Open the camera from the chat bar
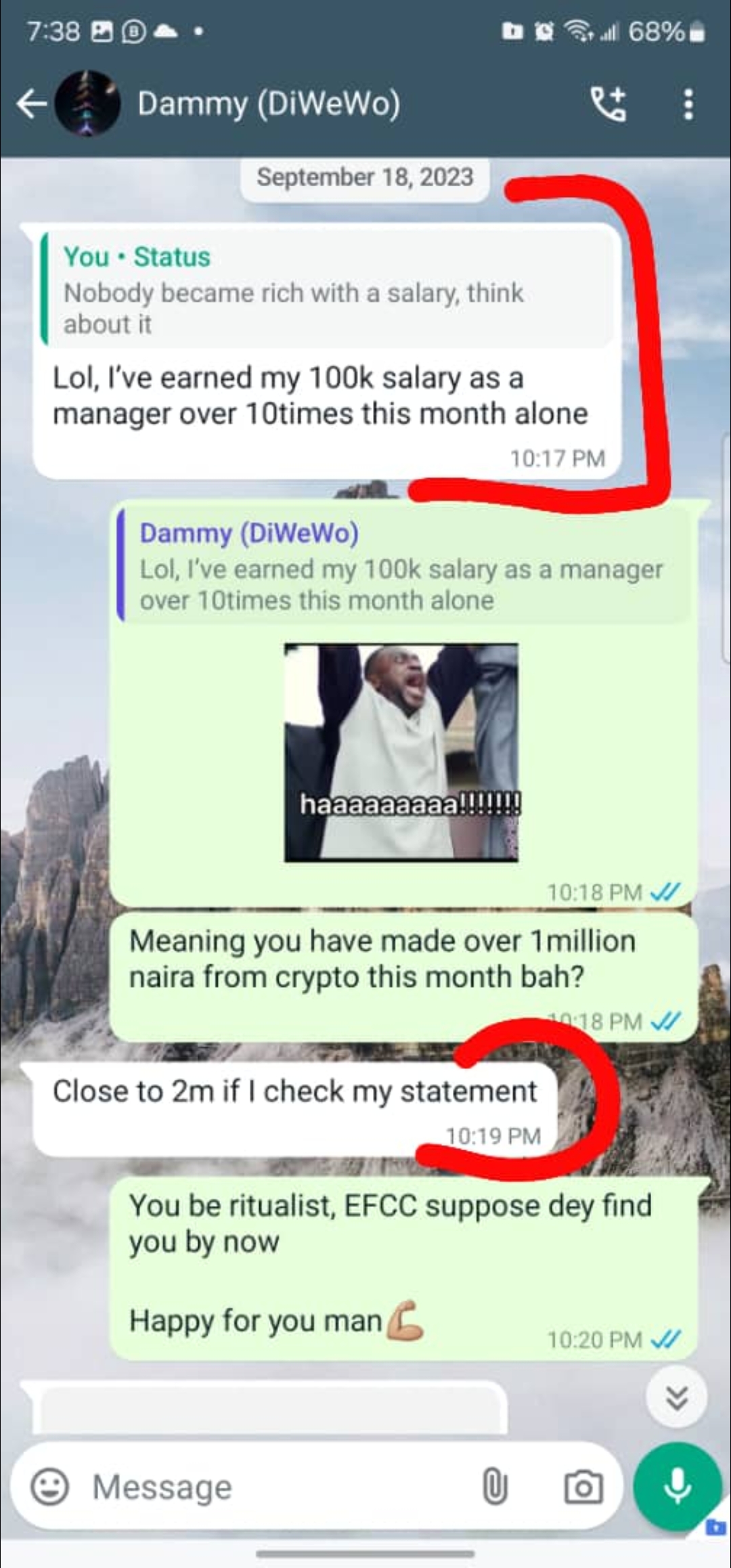Screen dimensions: 731x1568 583,1488
